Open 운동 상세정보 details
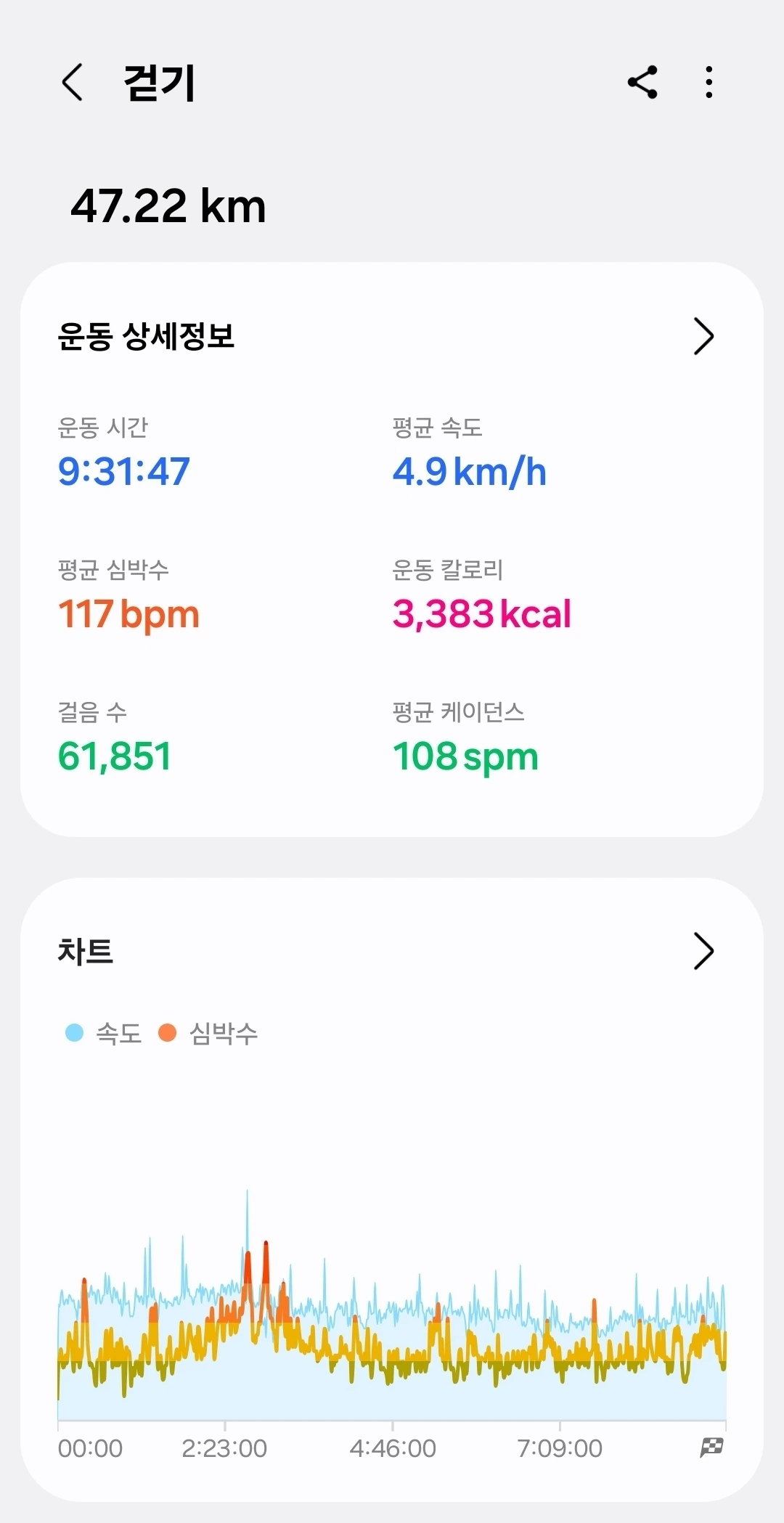 pos(703,336)
